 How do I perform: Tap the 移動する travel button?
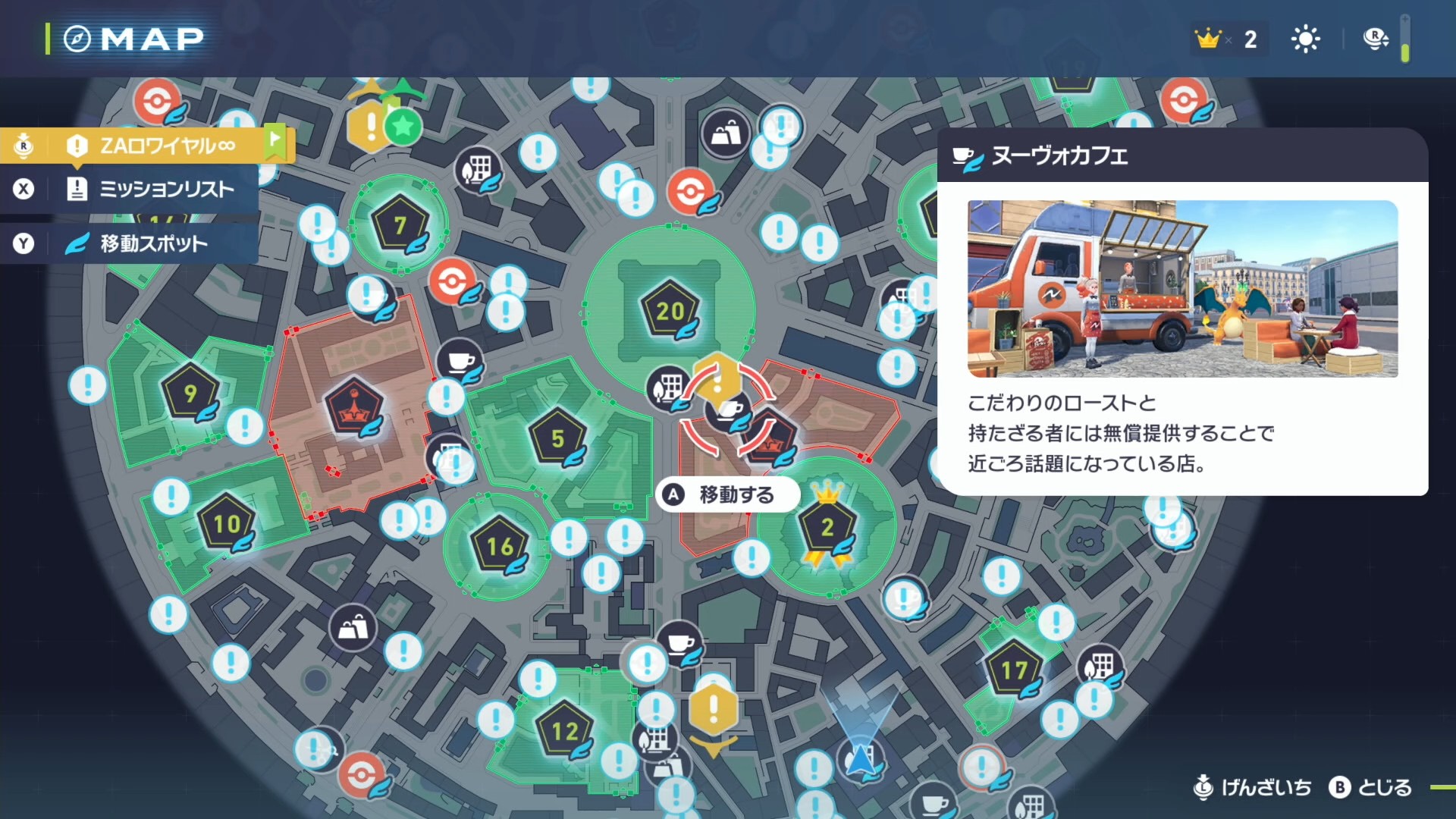726,495
